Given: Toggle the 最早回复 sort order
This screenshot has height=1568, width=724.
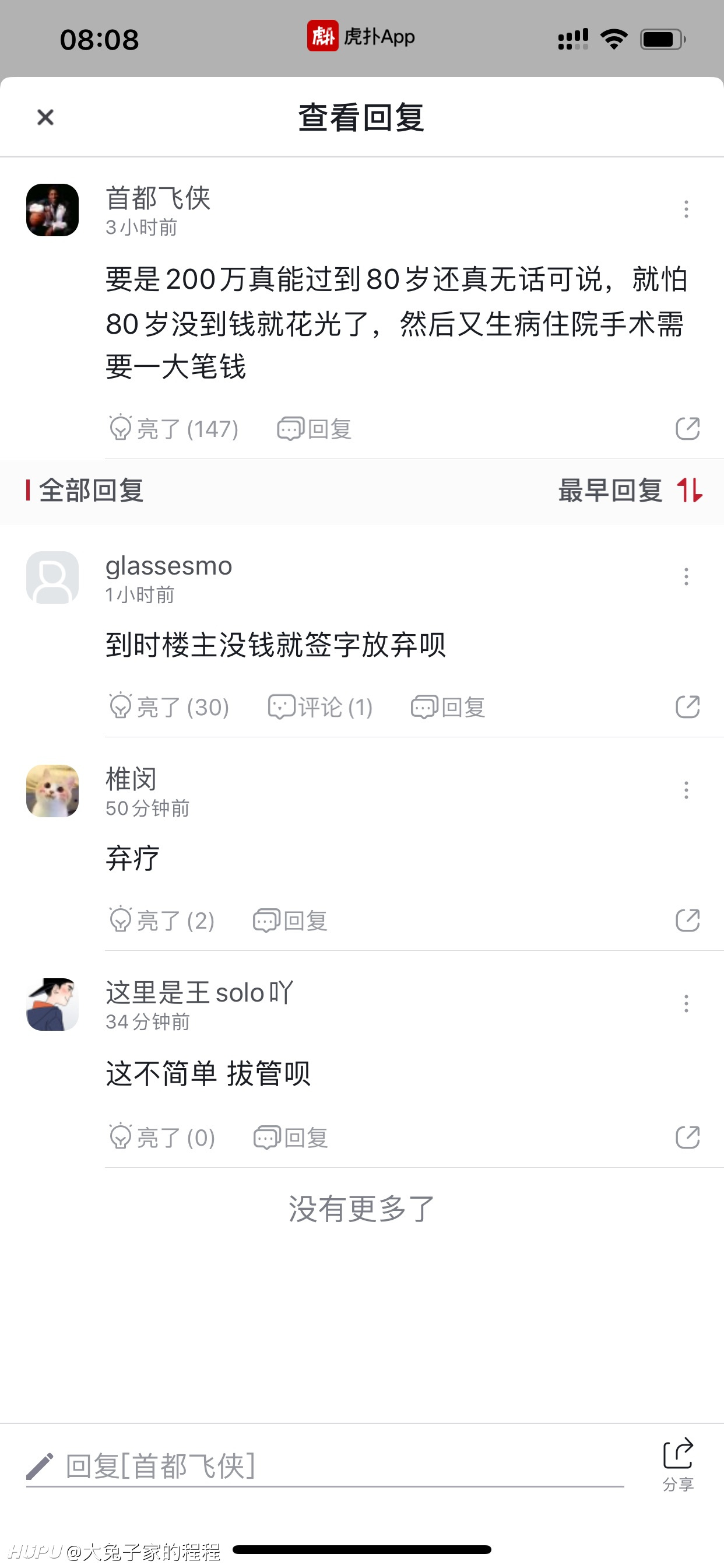Looking at the screenshot, I should pos(630,491).
